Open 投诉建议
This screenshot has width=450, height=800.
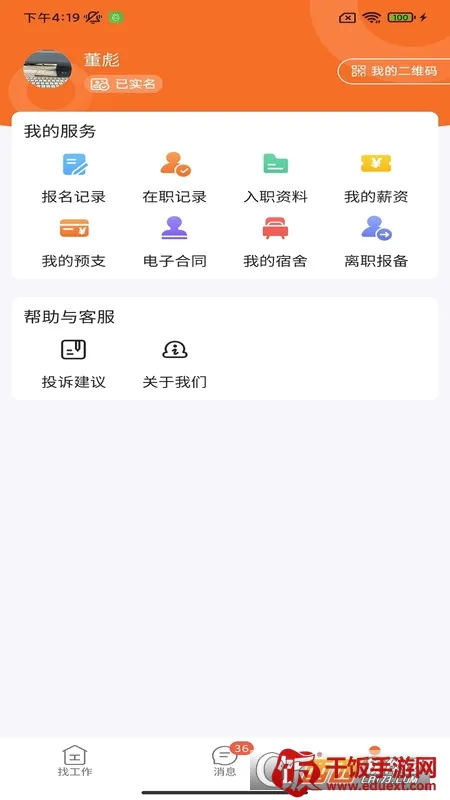[x=74, y=364]
